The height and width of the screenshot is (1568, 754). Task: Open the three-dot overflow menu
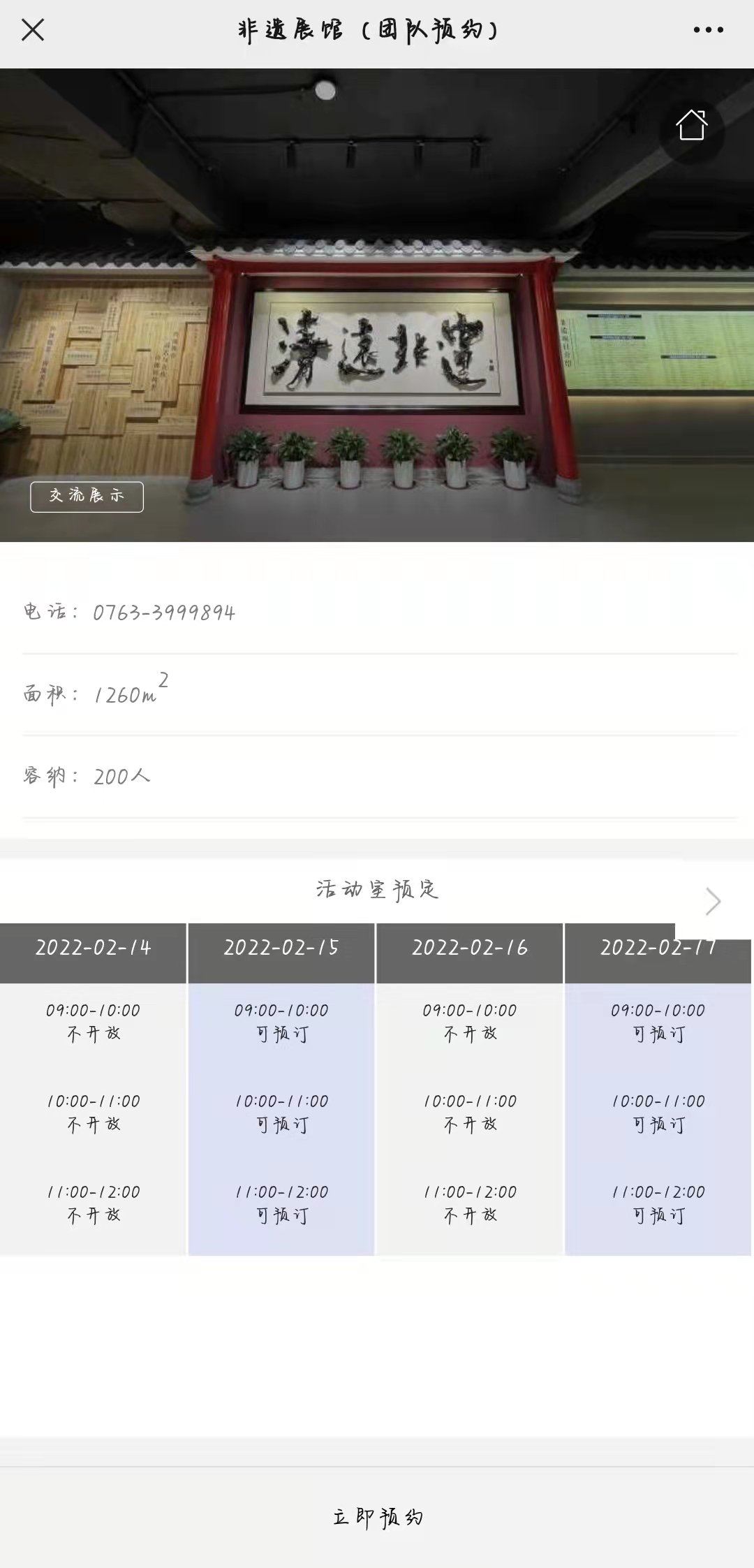pyautogui.click(x=708, y=30)
